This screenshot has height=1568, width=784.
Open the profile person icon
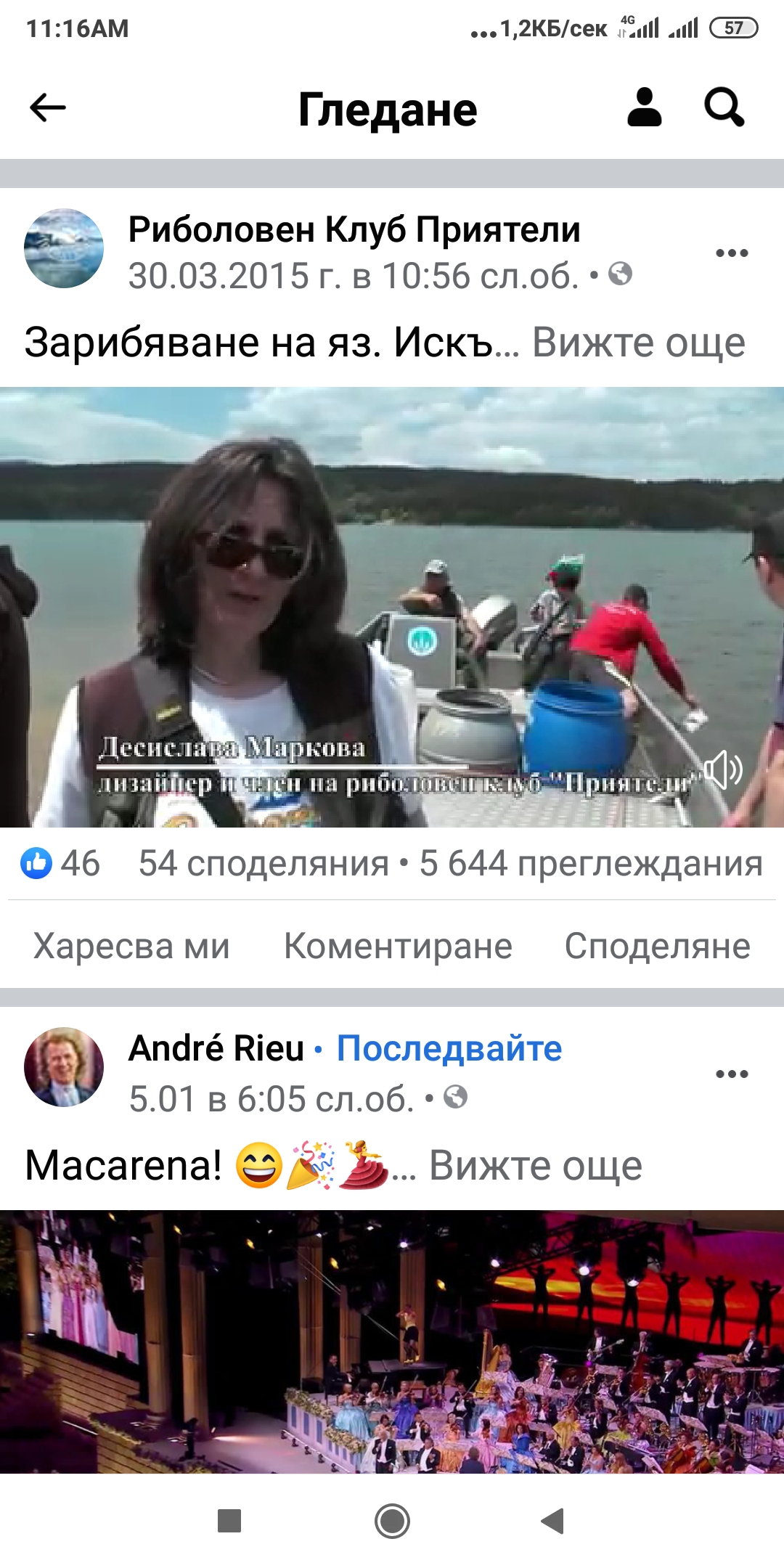[x=644, y=107]
